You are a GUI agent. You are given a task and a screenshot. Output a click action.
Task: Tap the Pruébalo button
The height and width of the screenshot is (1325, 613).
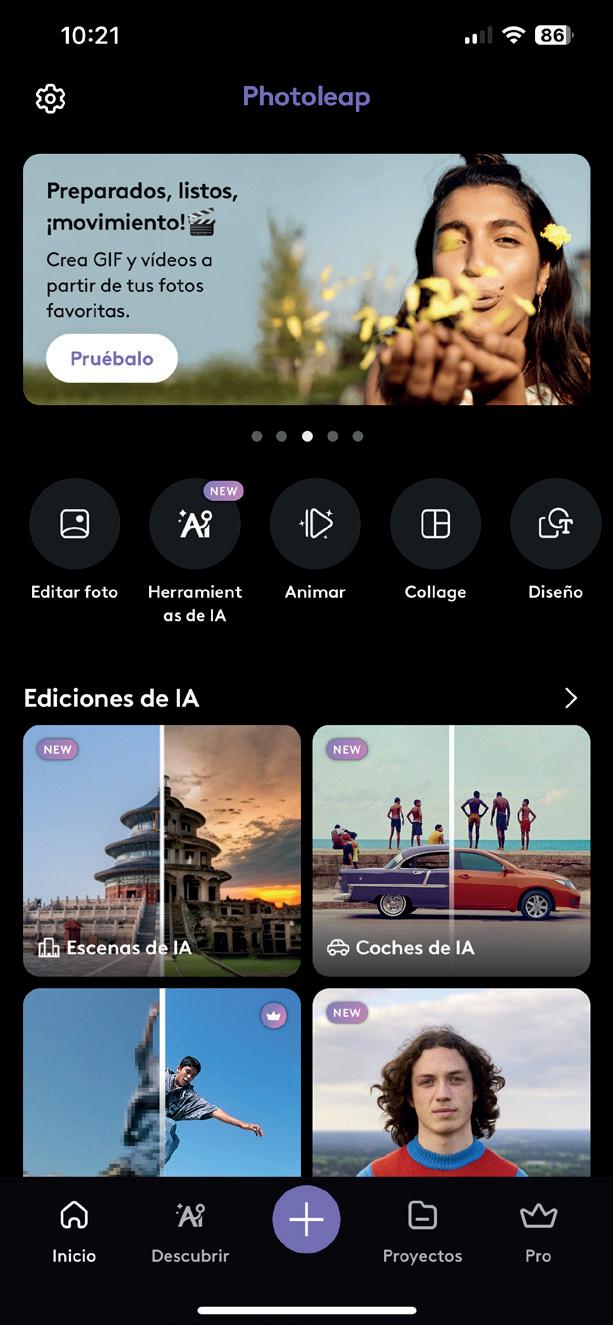click(x=112, y=358)
